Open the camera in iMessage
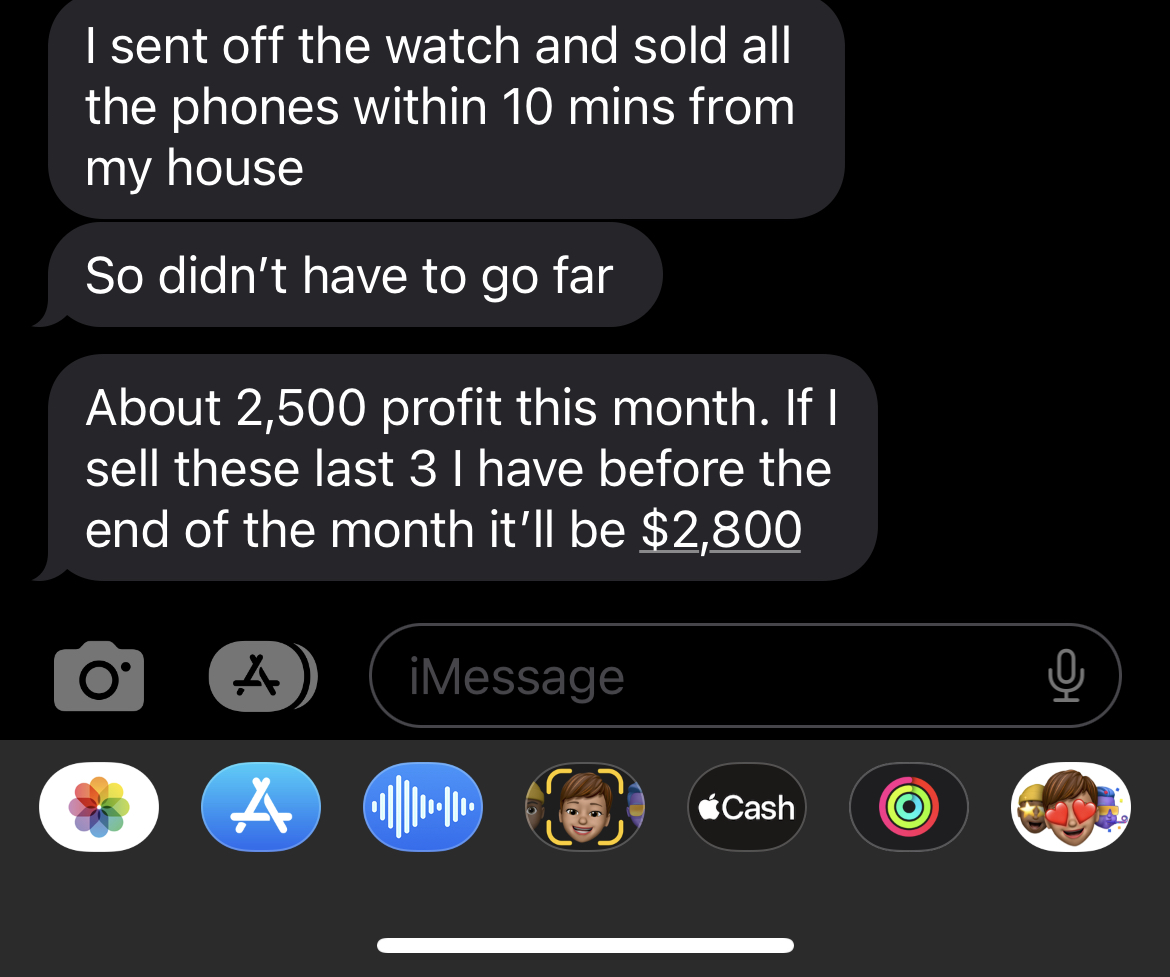1170x977 pixels. (98, 677)
